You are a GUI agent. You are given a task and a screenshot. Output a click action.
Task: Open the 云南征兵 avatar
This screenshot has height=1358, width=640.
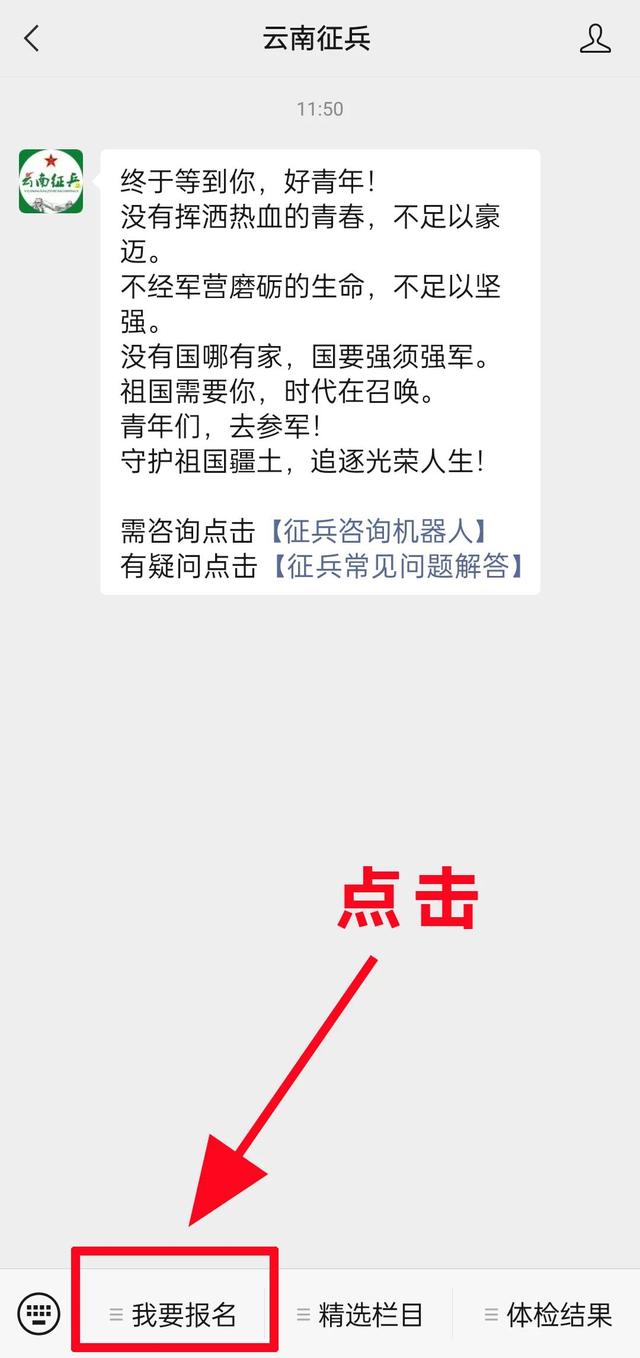click(x=51, y=181)
